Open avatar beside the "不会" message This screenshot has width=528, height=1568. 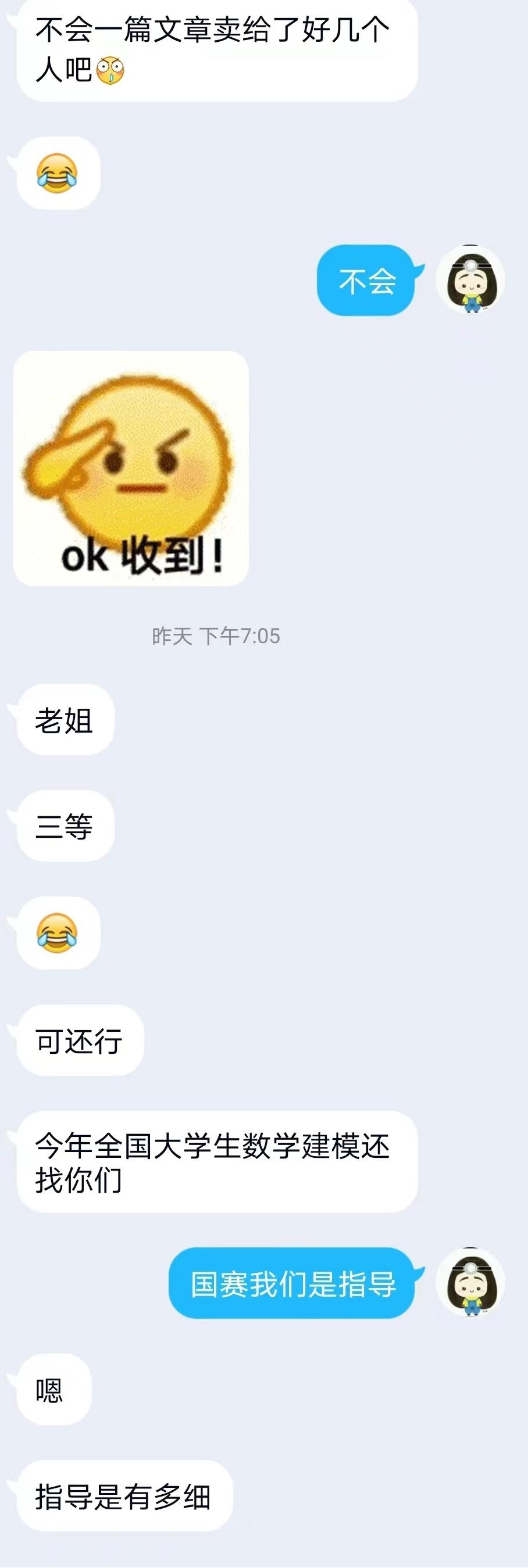pos(470,281)
